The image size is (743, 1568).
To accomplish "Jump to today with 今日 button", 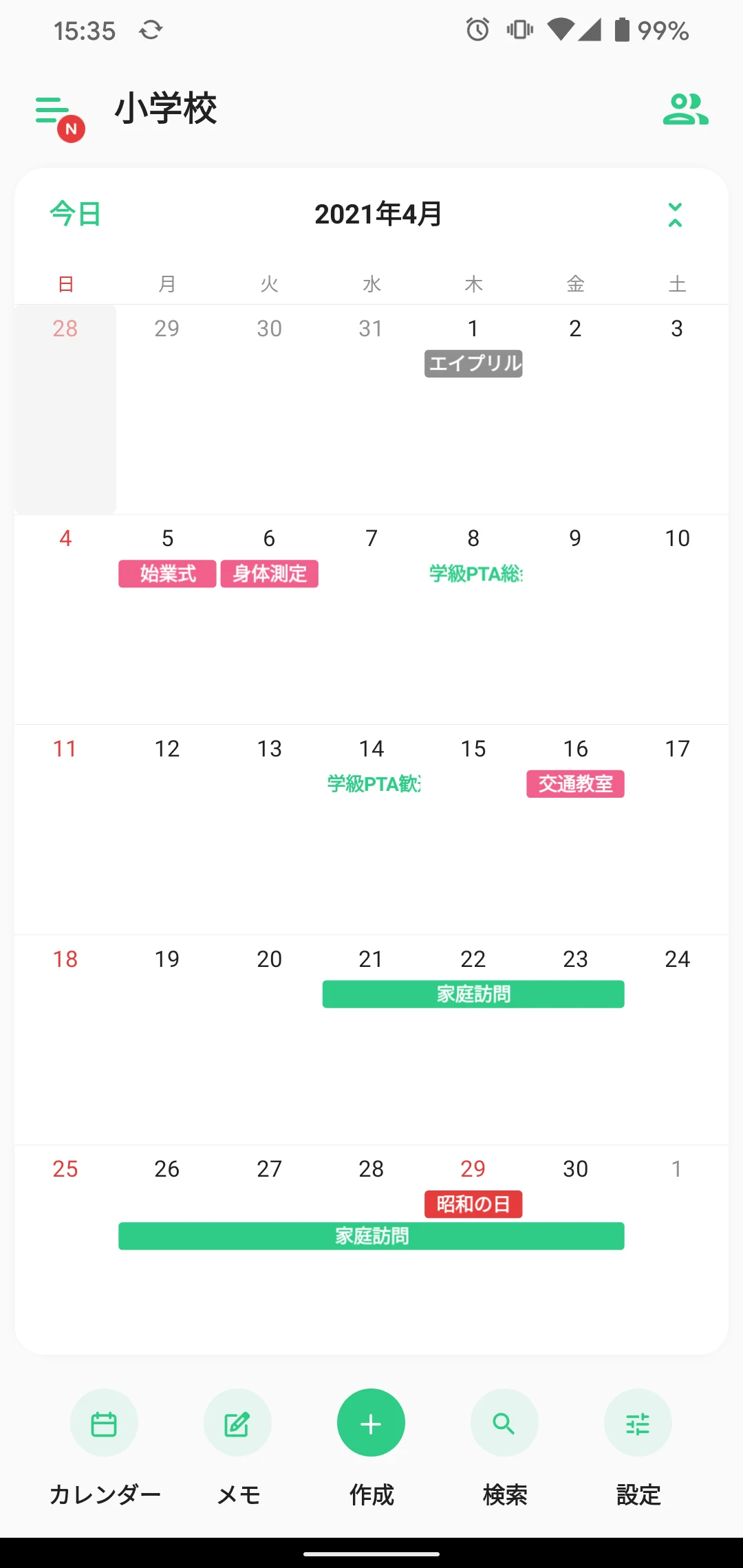I will click(76, 214).
